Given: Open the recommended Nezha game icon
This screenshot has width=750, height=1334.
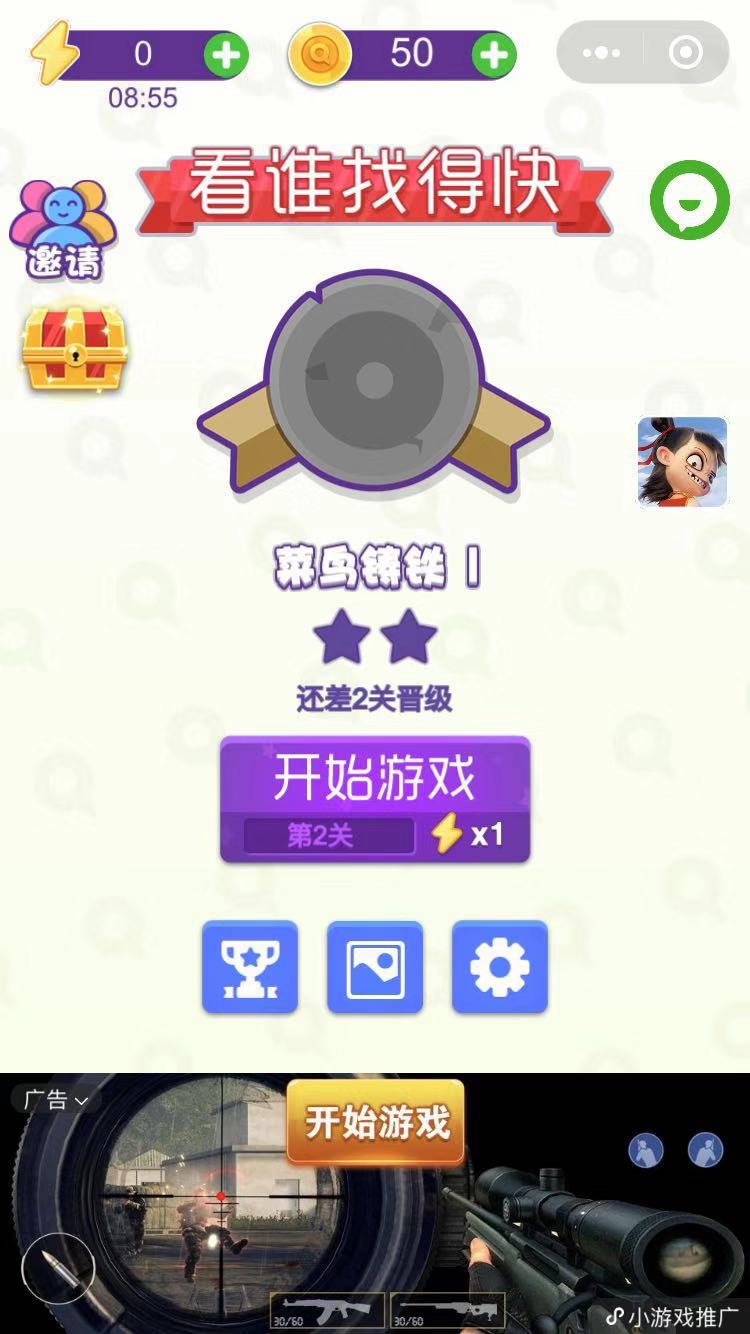Looking at the screenshot, I should coord(682,462).
